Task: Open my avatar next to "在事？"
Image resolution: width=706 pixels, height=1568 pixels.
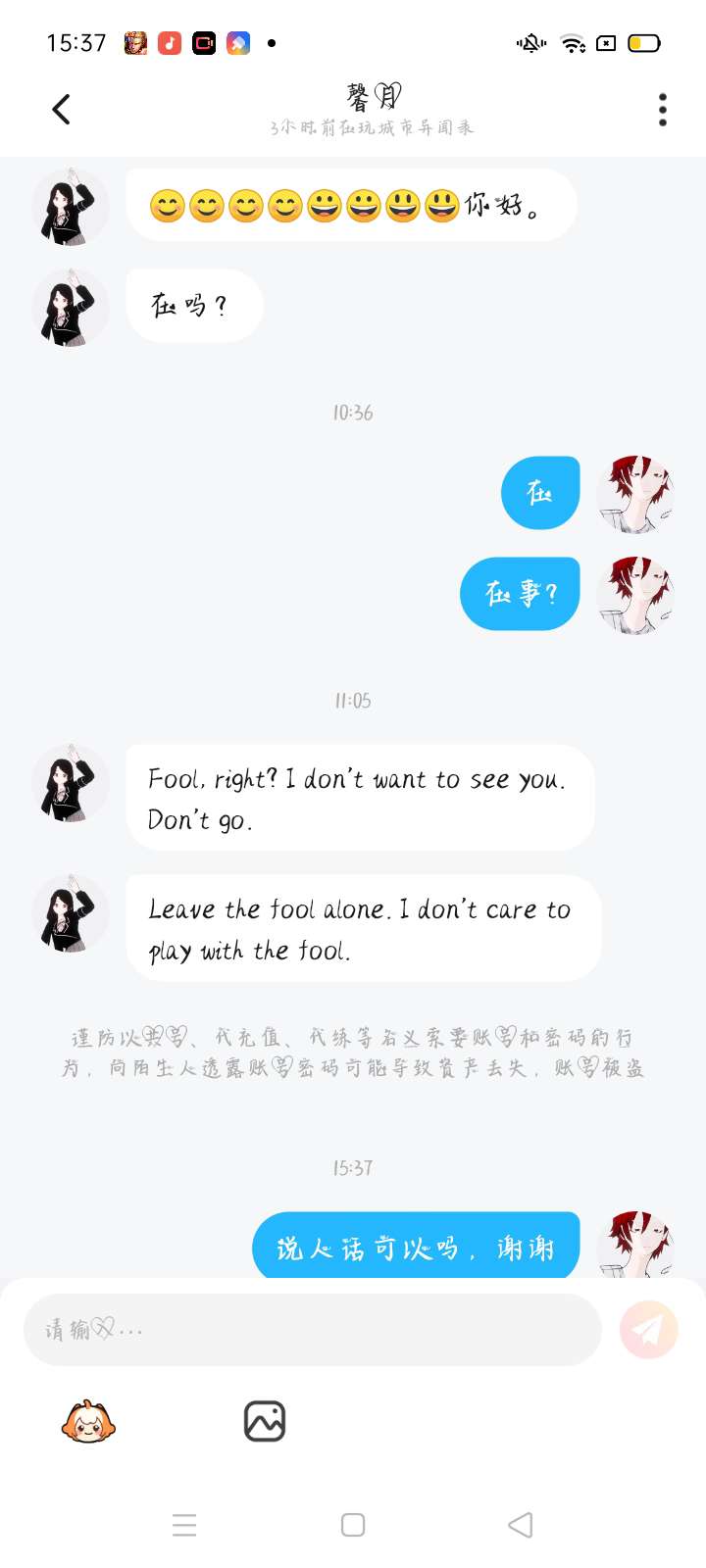Action: pyautogui.click(x=636, y=594)
